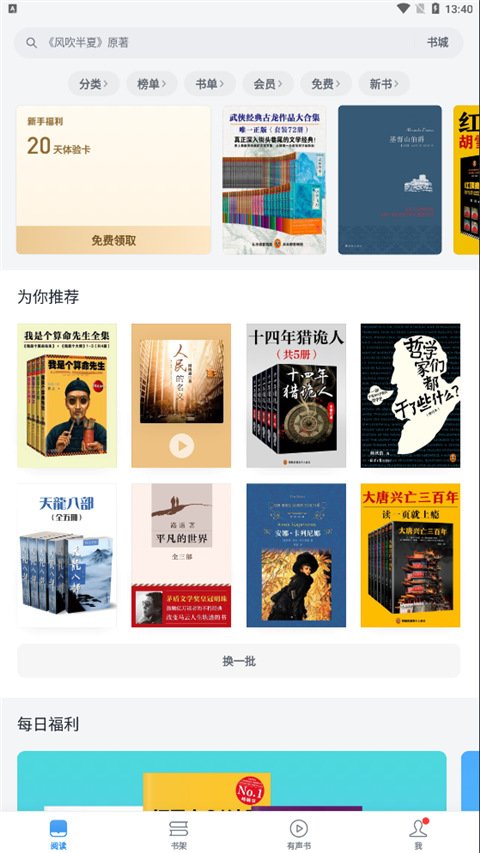Refresh recommendations with 换一批

click(x=239, y=661)
